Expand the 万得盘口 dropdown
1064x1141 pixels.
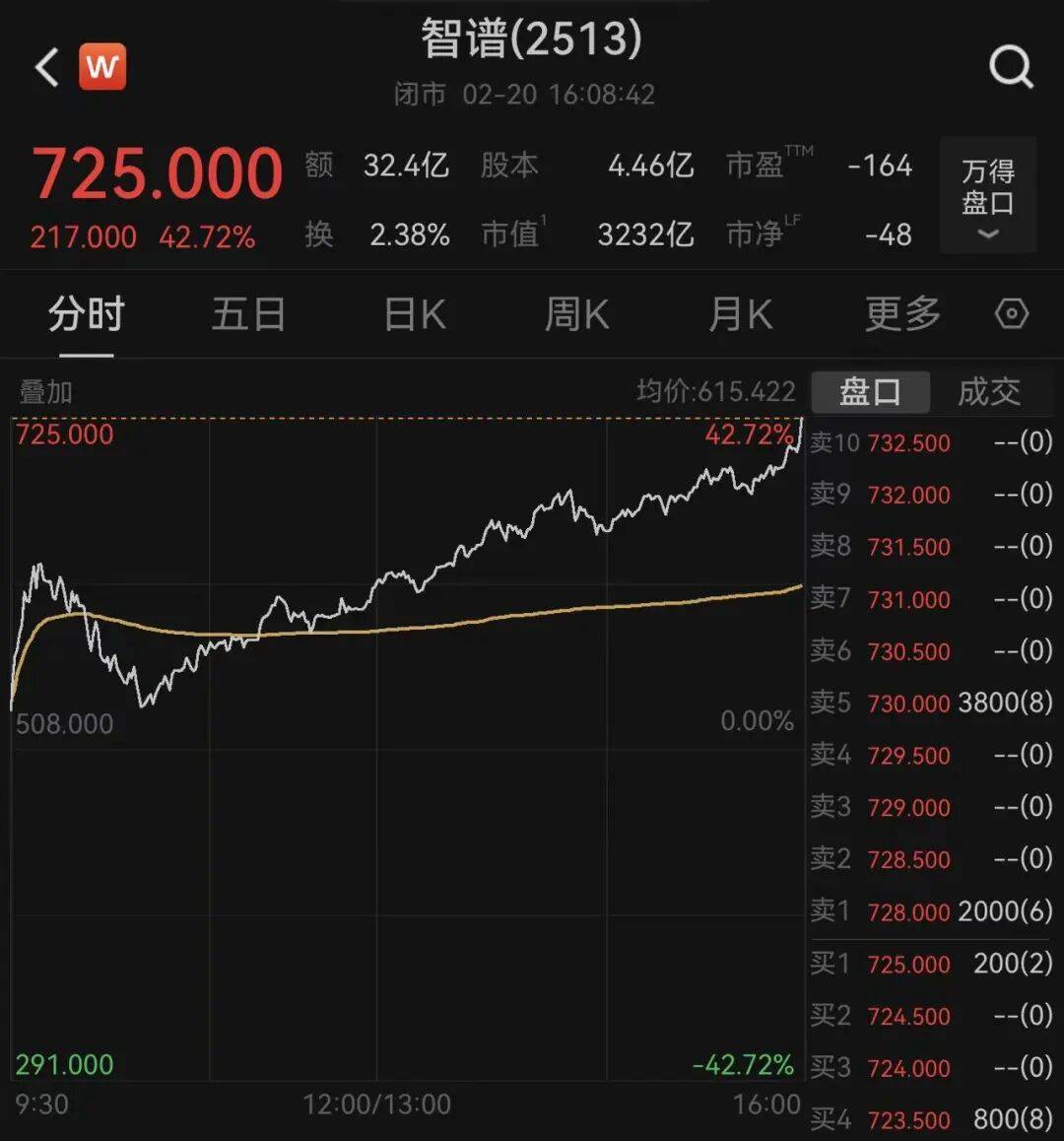point(987,196)
